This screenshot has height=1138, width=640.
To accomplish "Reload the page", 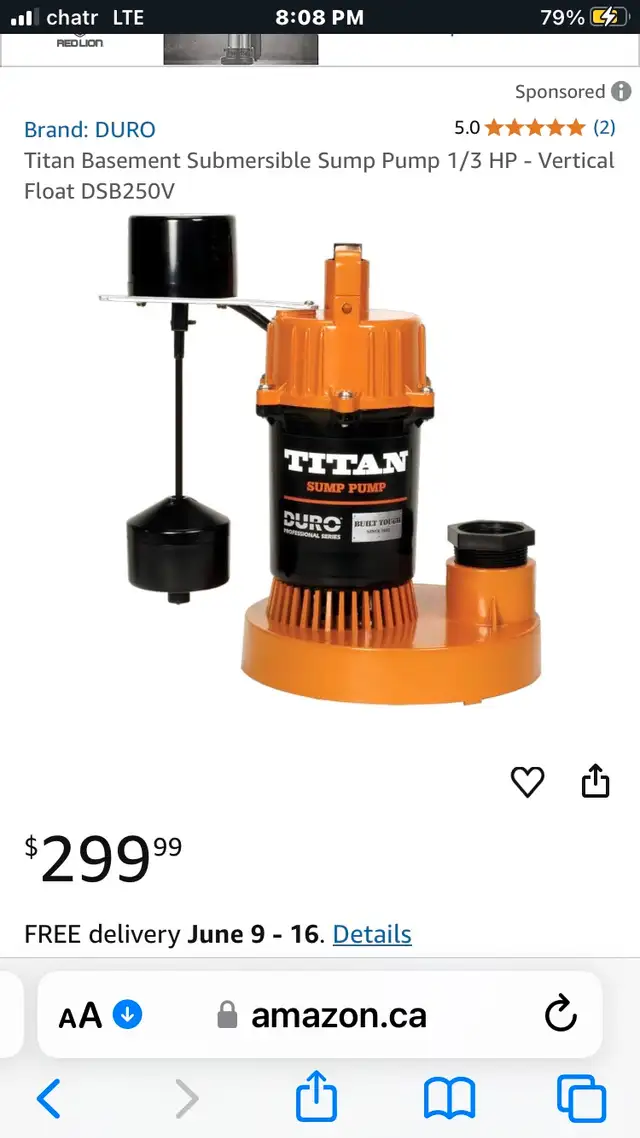I will pos(560,1015).
